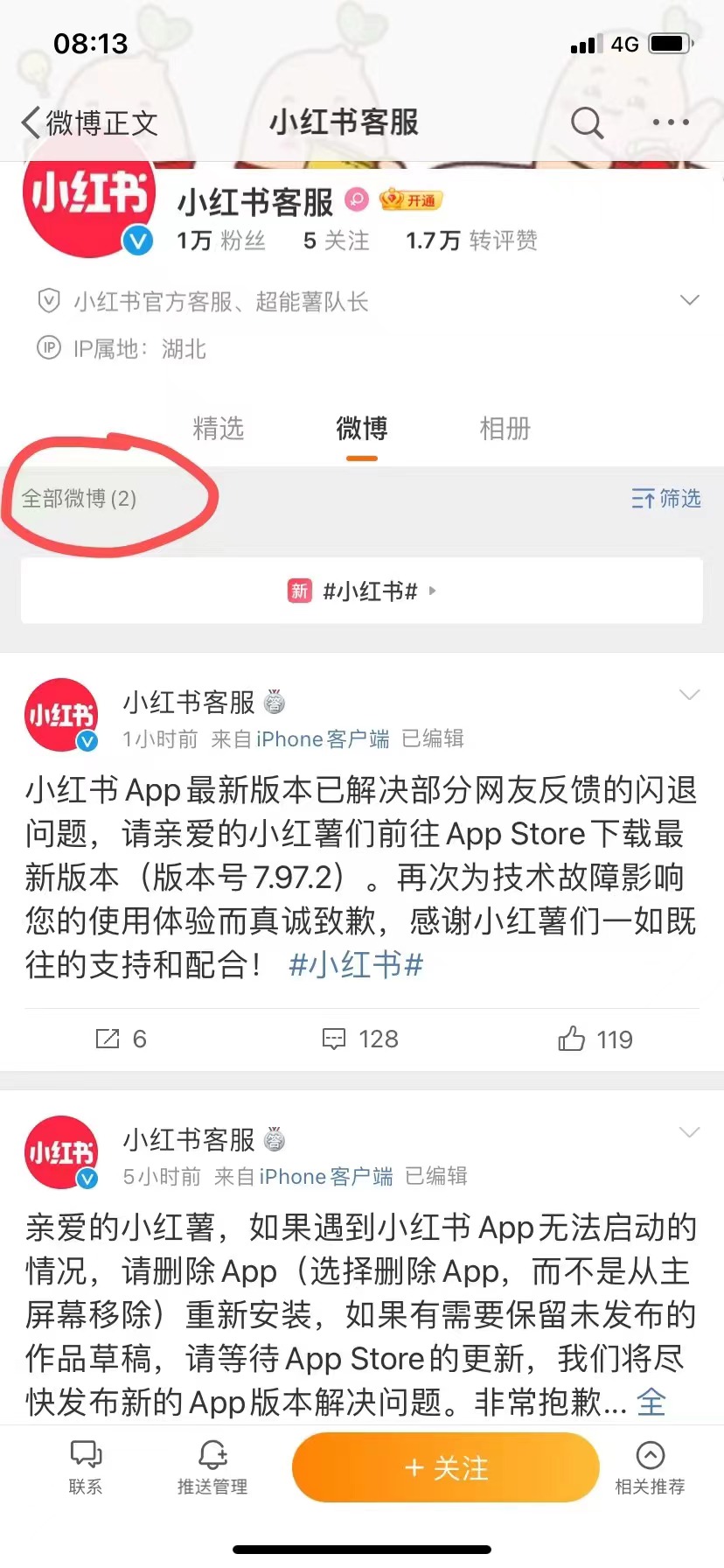724x1568 pixels.
Task: Open comments on the 1小时前 post
Action: point(360,1039)
